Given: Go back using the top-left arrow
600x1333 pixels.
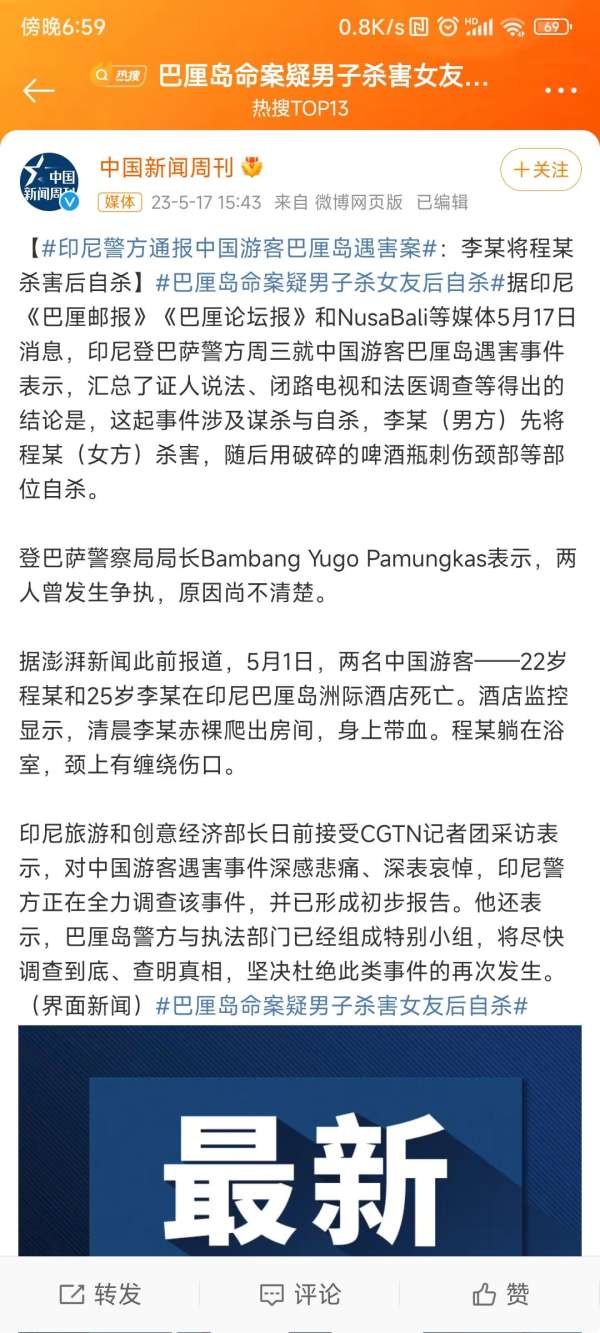Looking at the screenshot, I should [38, 91].
